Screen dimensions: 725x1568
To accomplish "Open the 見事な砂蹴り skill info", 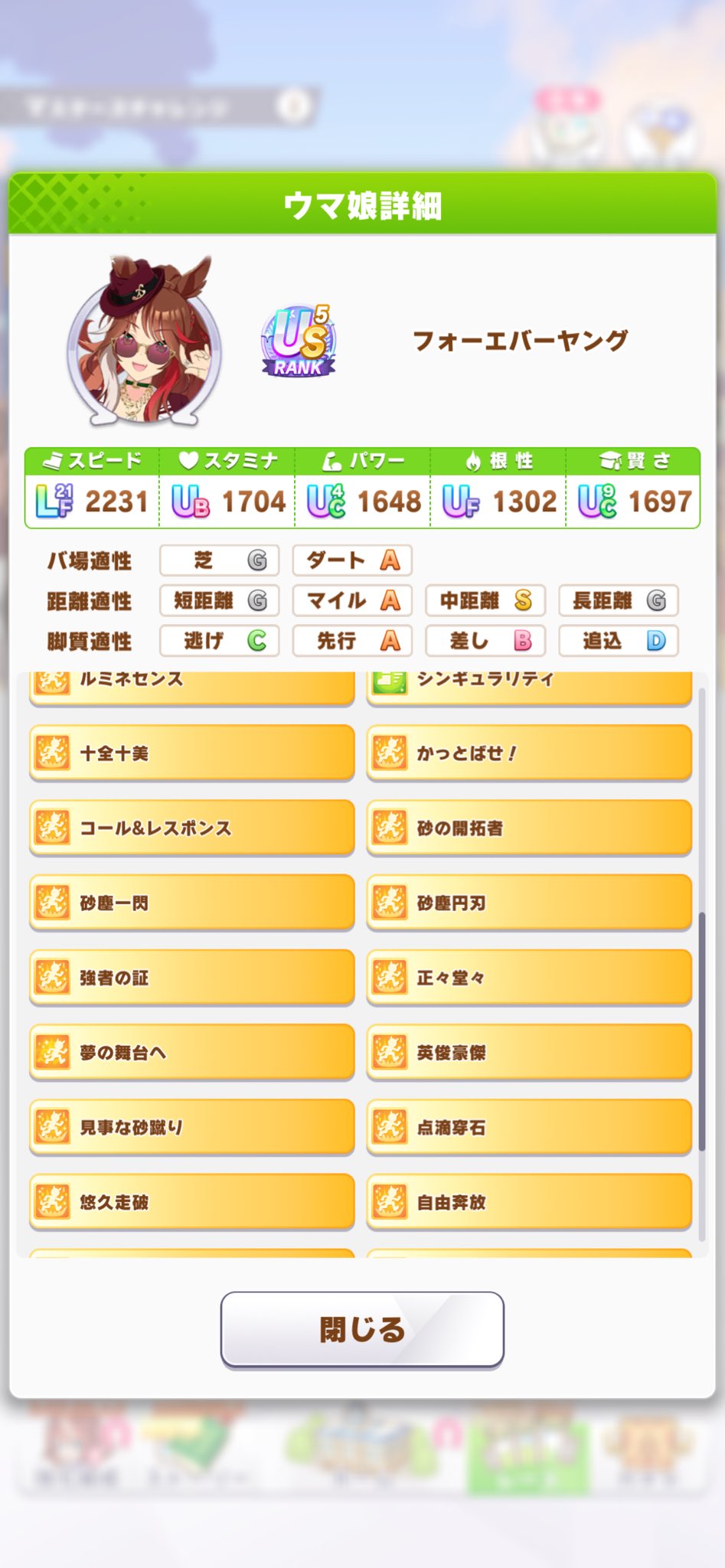I will pyautogui.click(x=191, y=1127).
